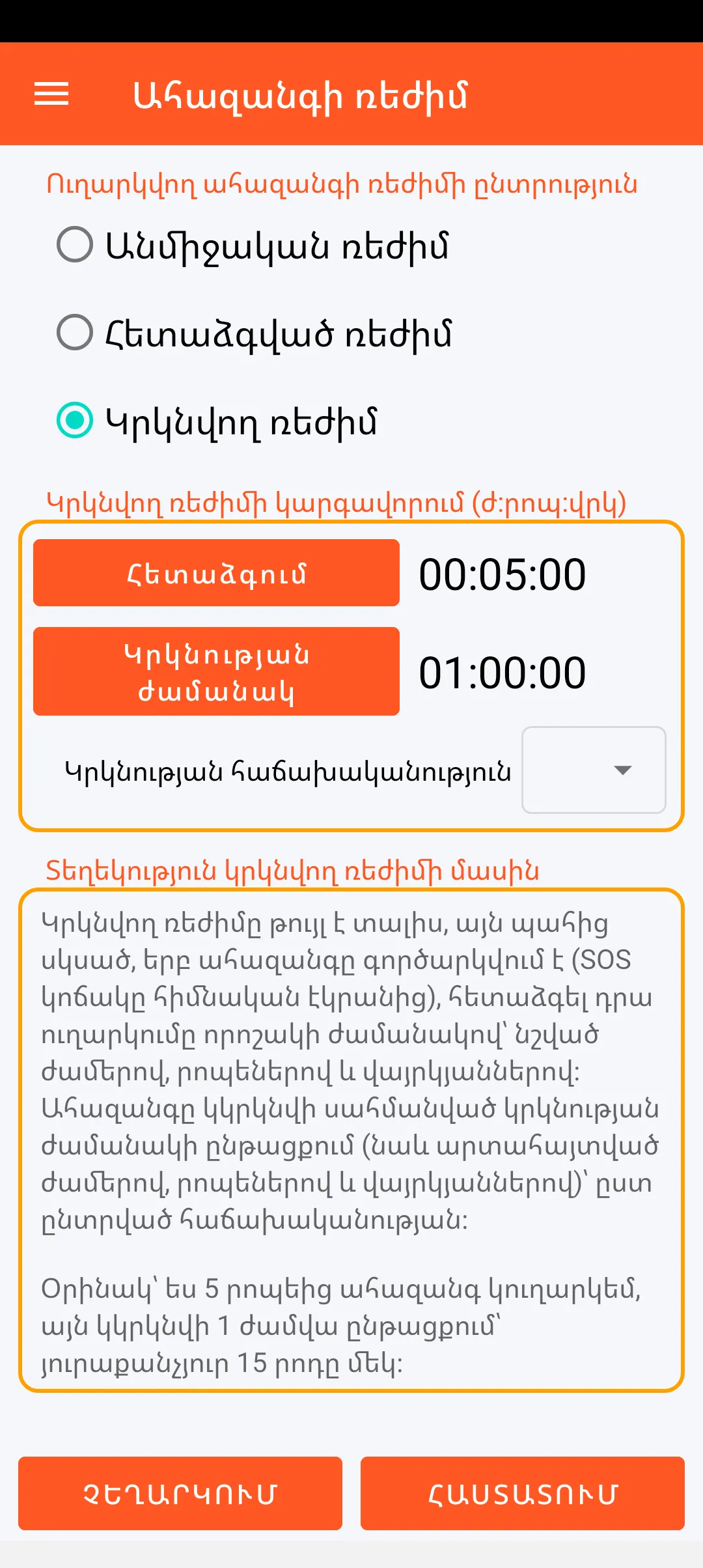
Task: Select the Կրկնվող ռեժիմ radio option
Action: coord(75,421)
